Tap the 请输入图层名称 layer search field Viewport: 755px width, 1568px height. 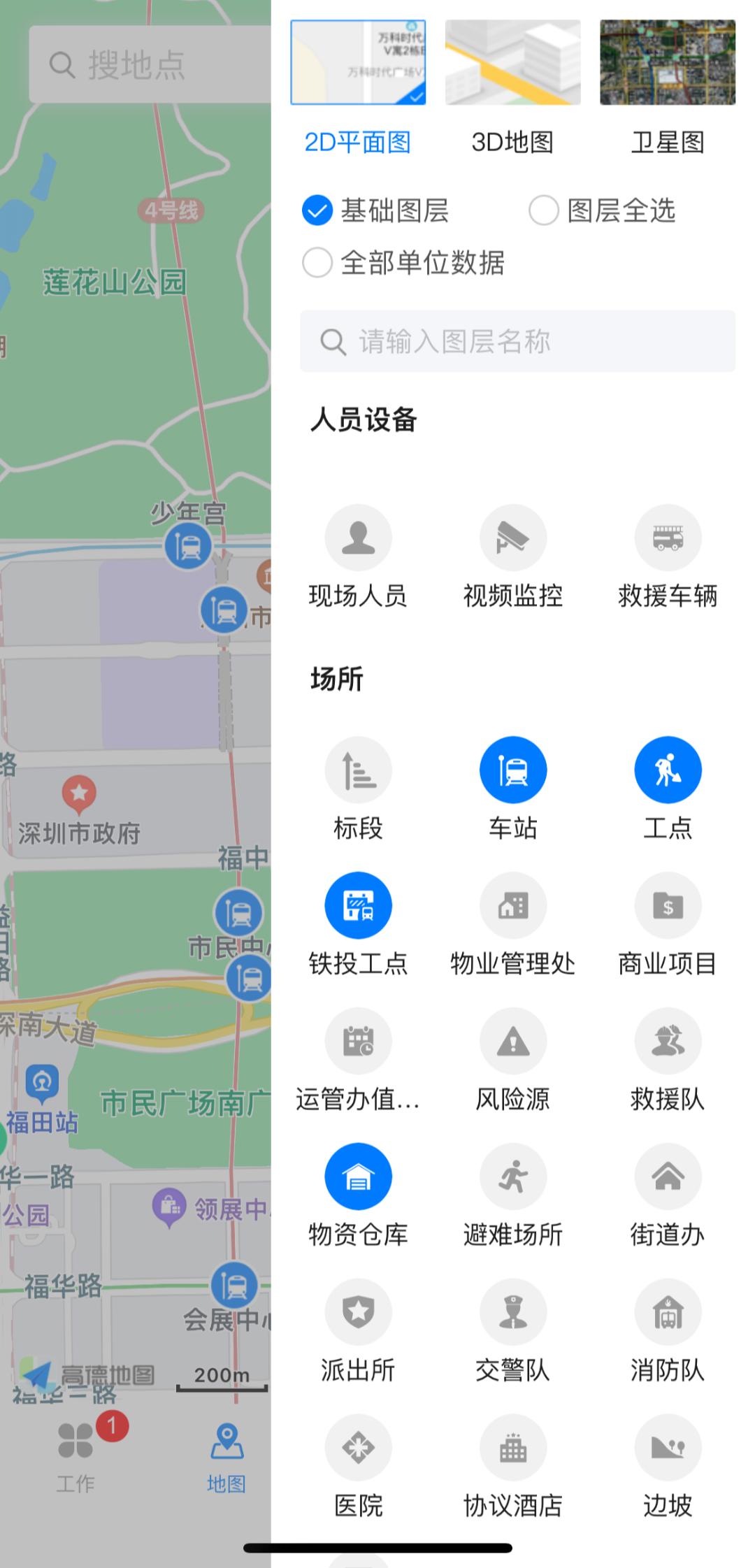(x=517, y=342)
